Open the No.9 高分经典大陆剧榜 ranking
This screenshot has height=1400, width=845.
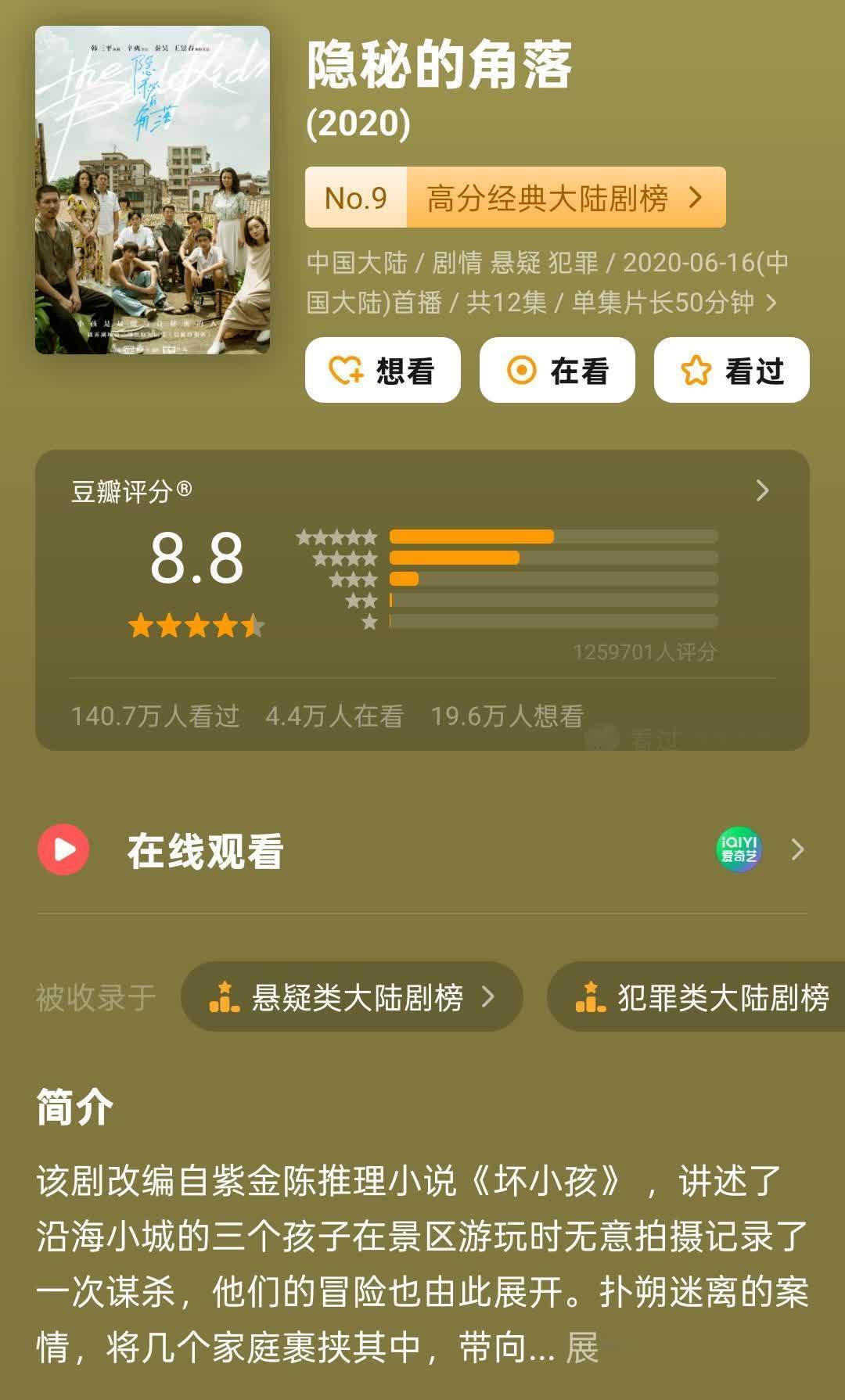coord(515,198)
